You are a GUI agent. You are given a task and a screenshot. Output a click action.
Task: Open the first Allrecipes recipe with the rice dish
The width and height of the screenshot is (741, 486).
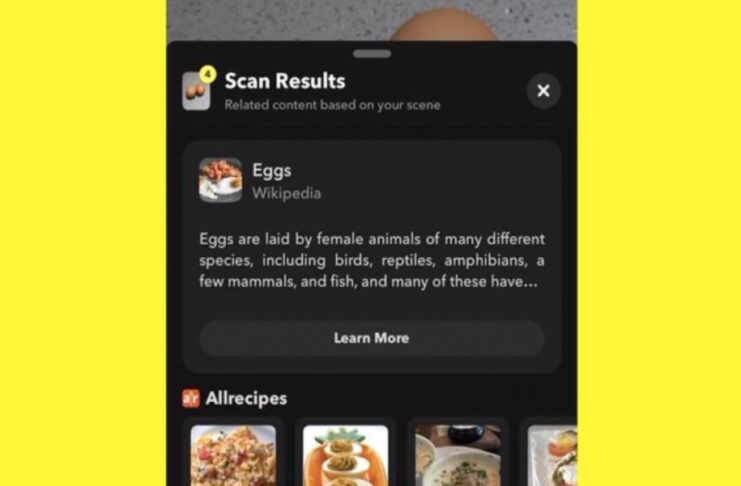click(x=233, y=455)
